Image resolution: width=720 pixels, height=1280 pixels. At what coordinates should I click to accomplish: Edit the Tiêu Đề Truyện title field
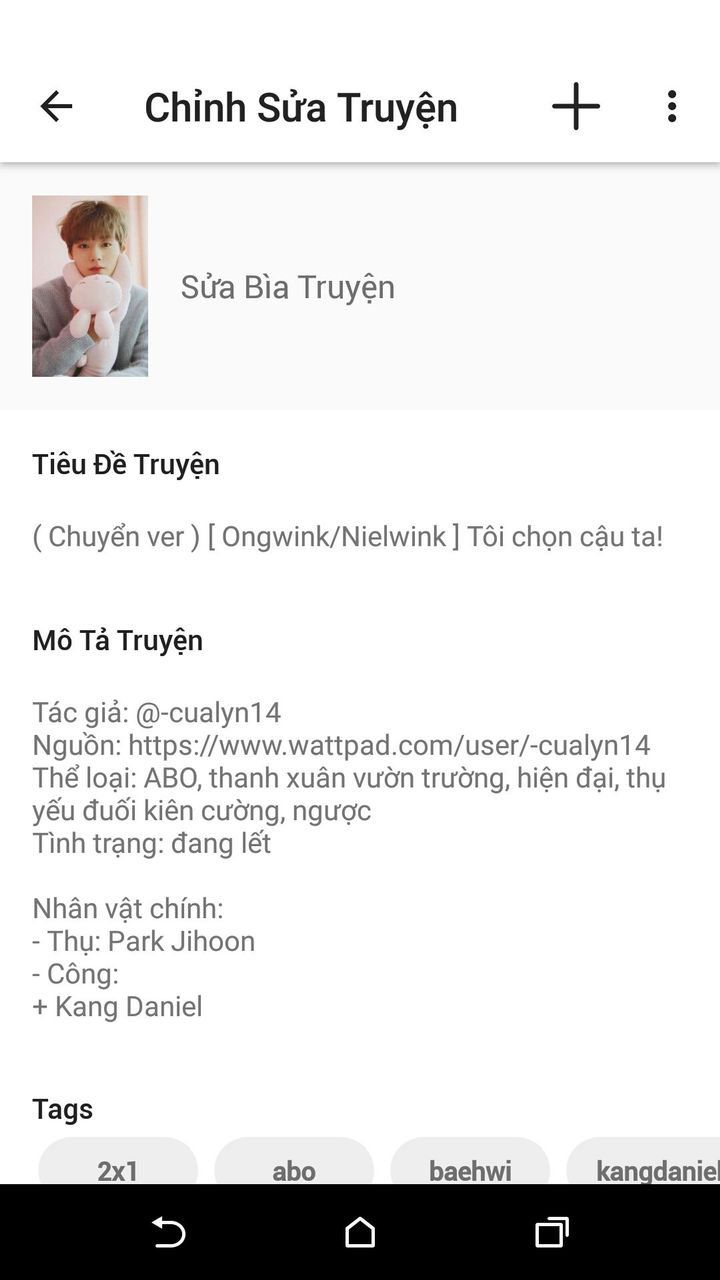click(347, 537)
